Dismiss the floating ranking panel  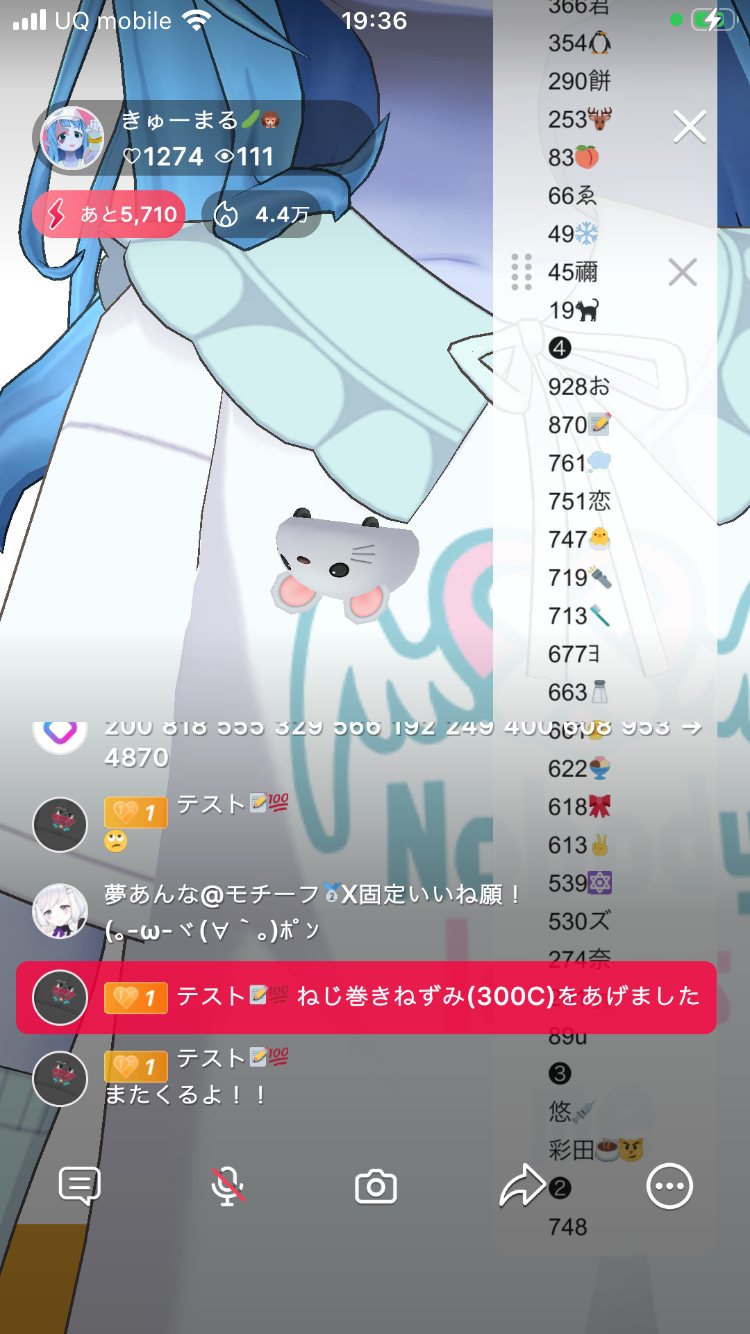tap(682, 272)
